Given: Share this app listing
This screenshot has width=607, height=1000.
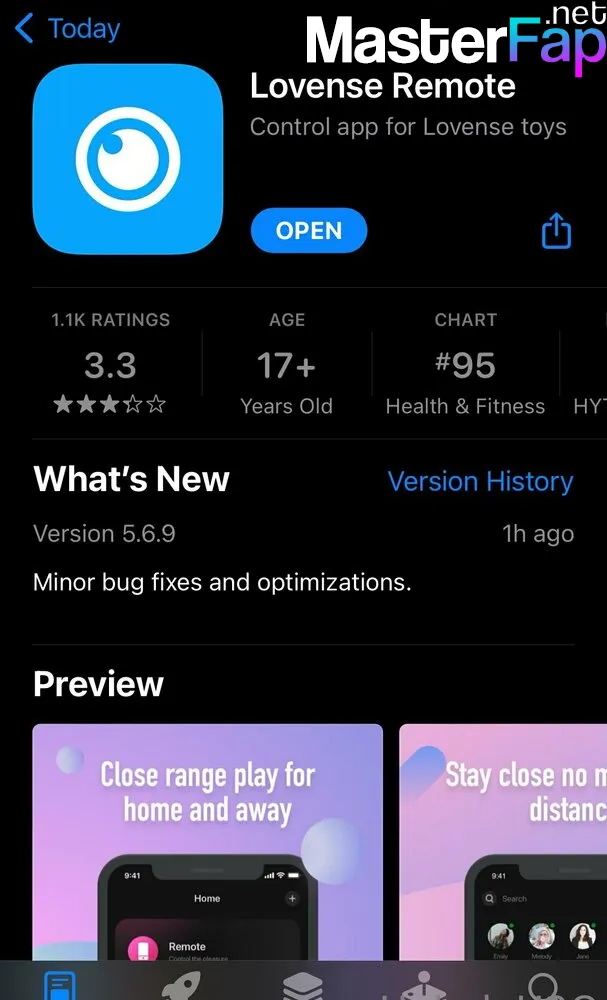Looking at the screenshot, I should tap(556, 230).
